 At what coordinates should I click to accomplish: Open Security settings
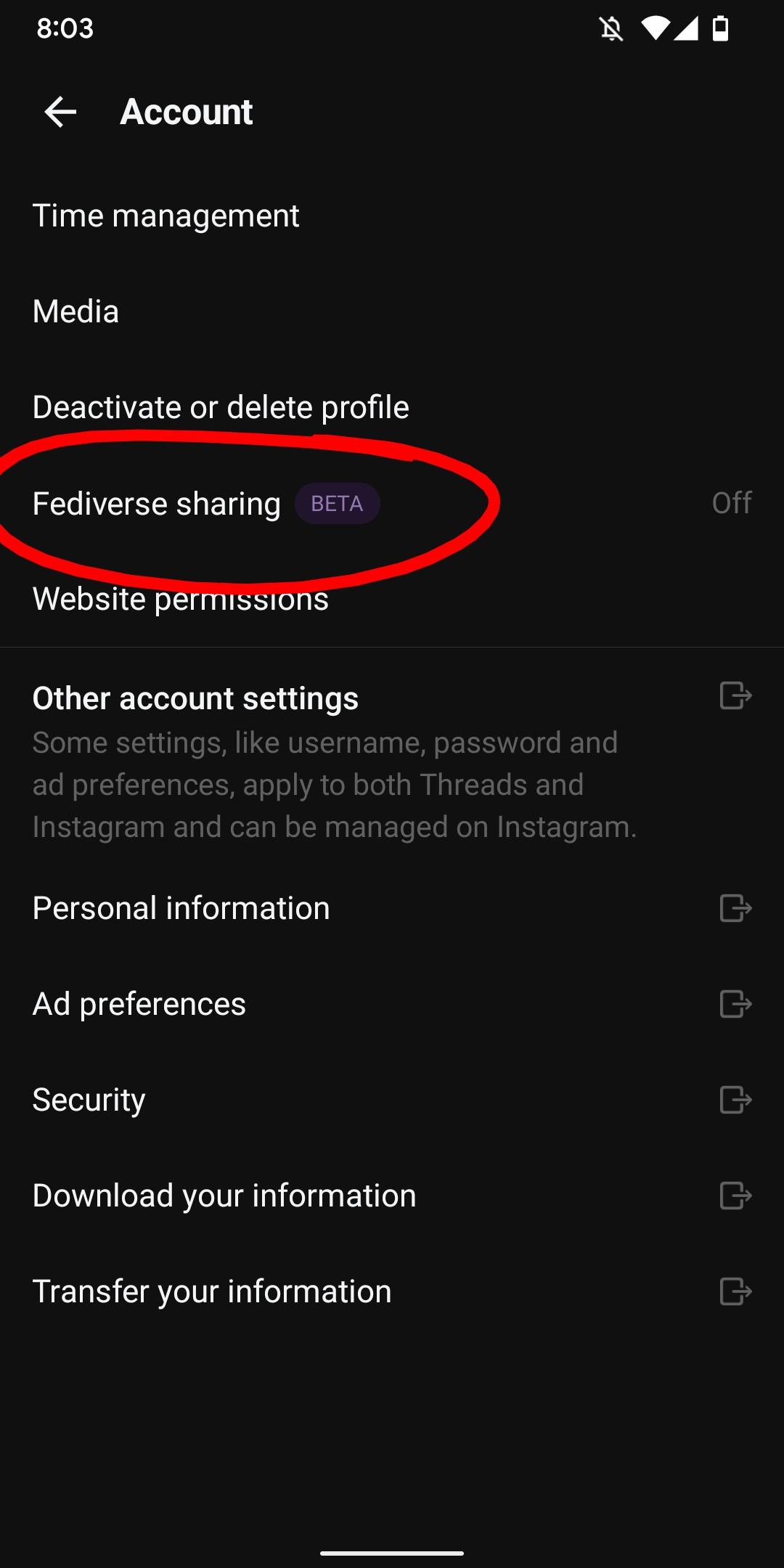pyautogui.click(x=89, y=1100)
